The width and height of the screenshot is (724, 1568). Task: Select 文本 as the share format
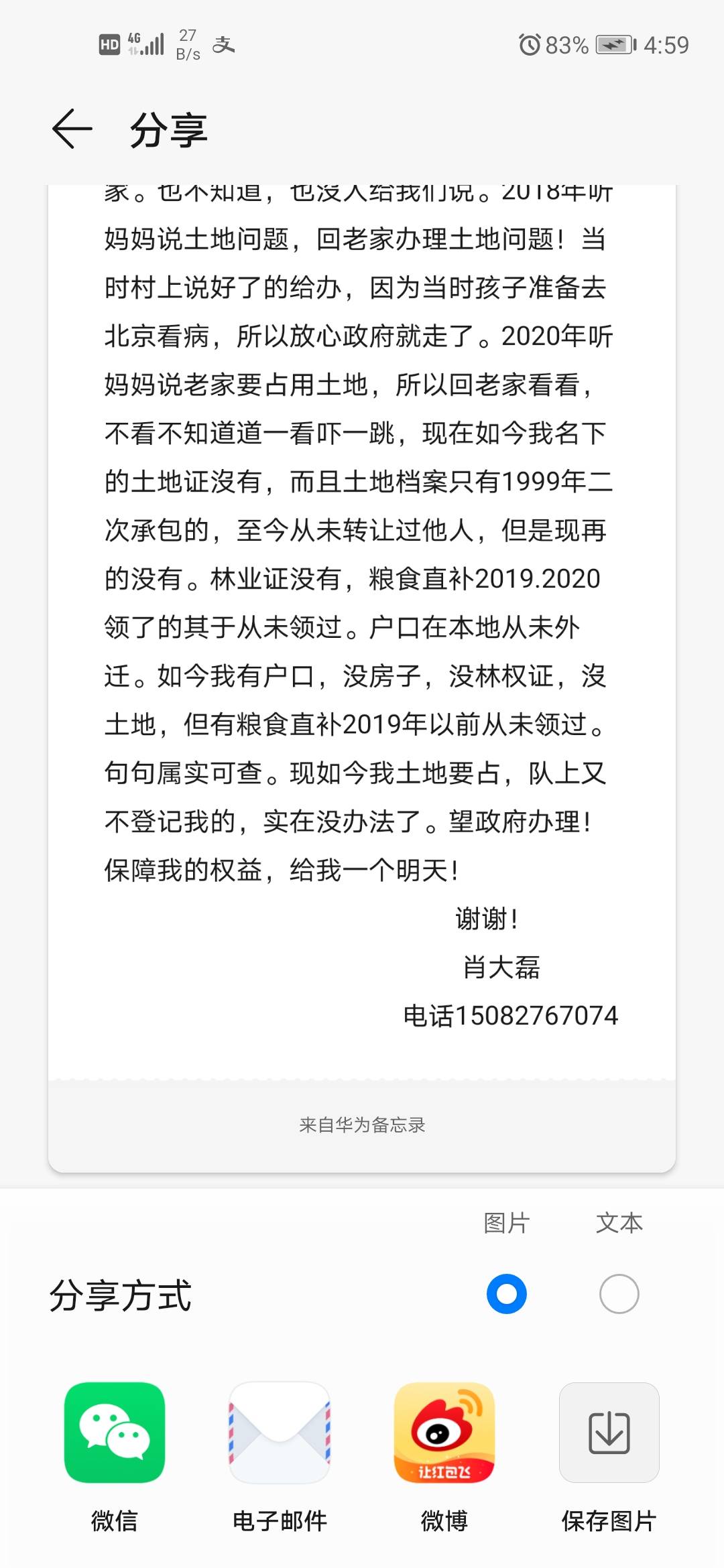coord(619,1293)
